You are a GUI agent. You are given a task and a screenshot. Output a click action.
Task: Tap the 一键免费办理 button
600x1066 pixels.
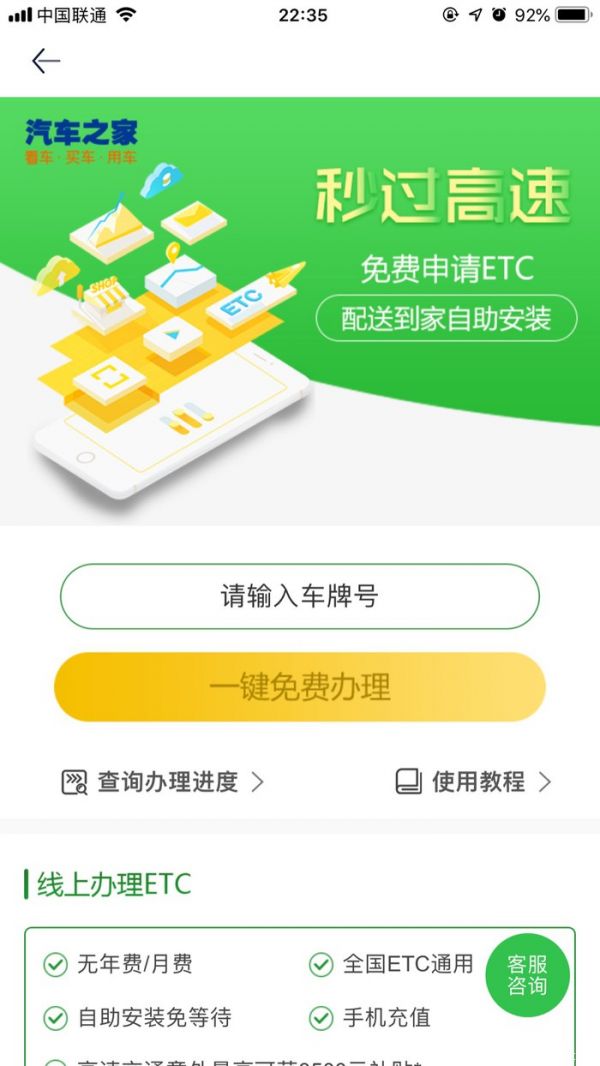coord(300,688)
